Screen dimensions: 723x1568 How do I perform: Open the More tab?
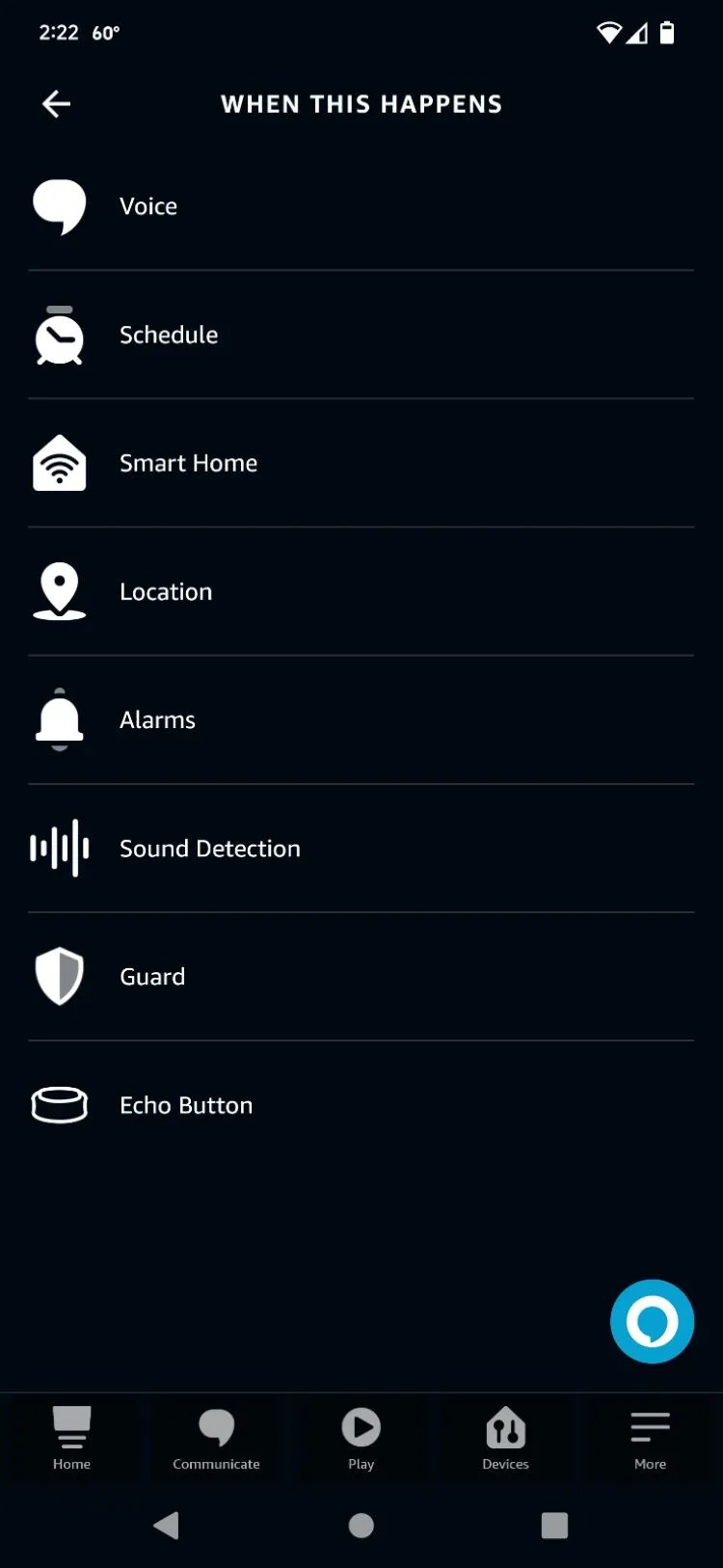tap(650, 1438)
